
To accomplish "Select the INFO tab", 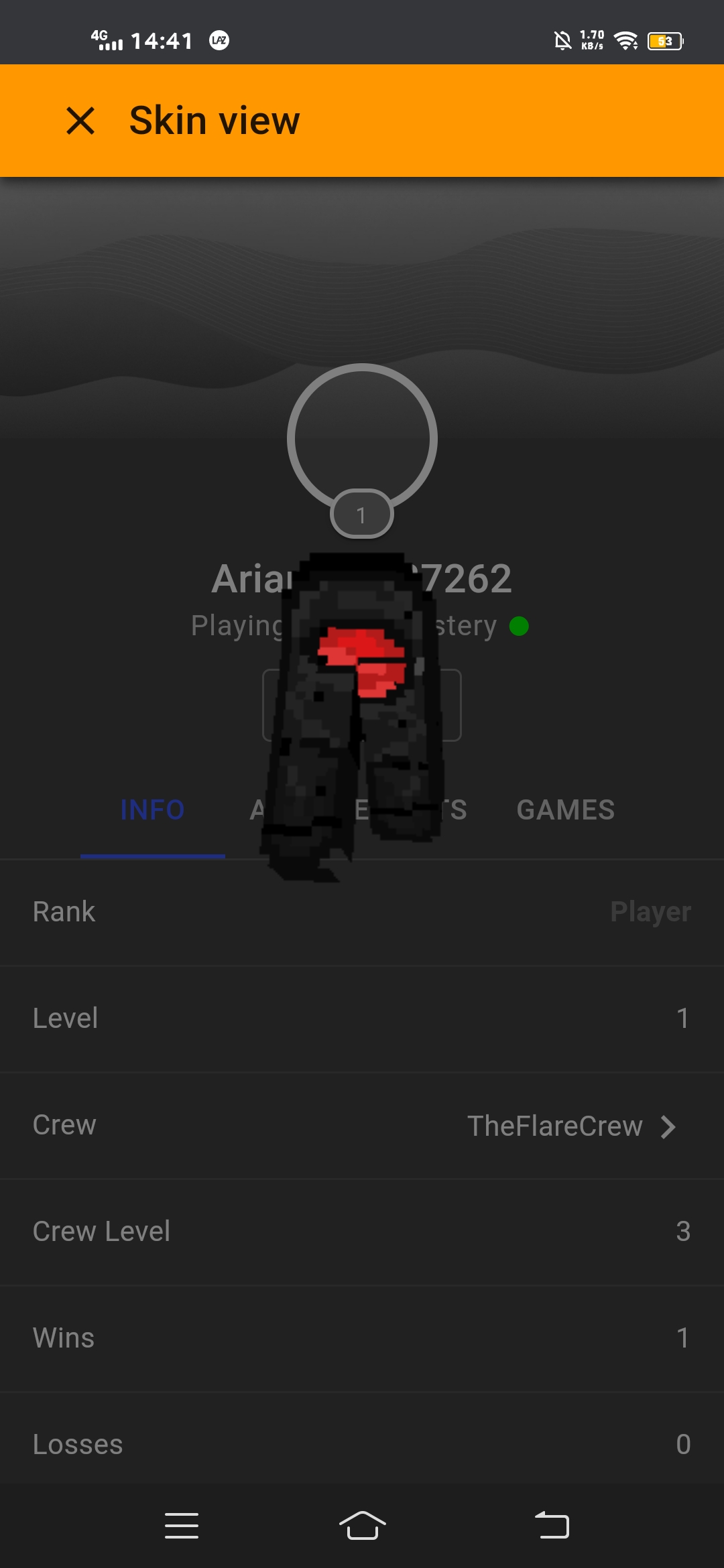I will click(152, 809).
